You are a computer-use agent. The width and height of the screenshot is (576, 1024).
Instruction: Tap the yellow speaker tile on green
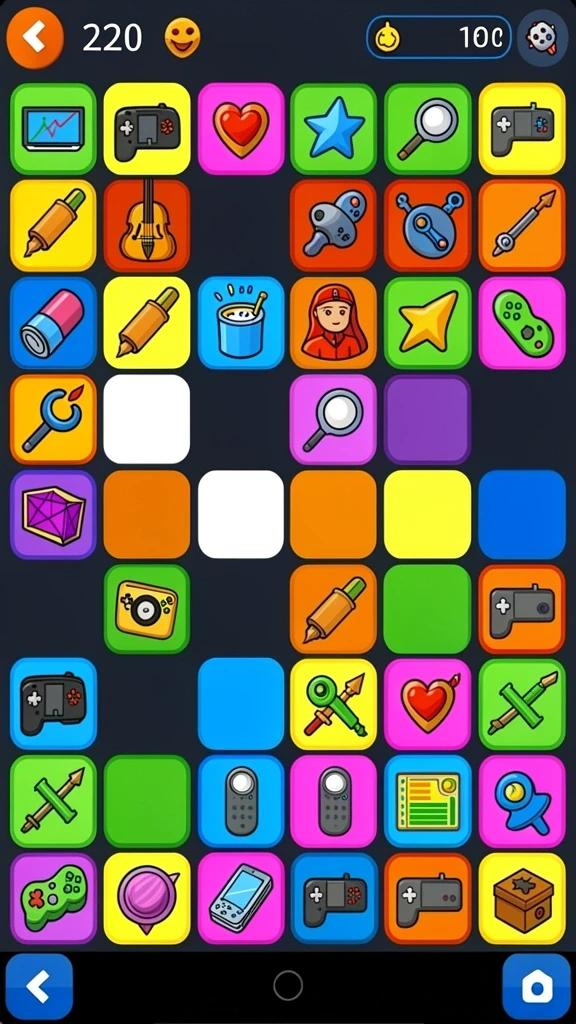147,609
